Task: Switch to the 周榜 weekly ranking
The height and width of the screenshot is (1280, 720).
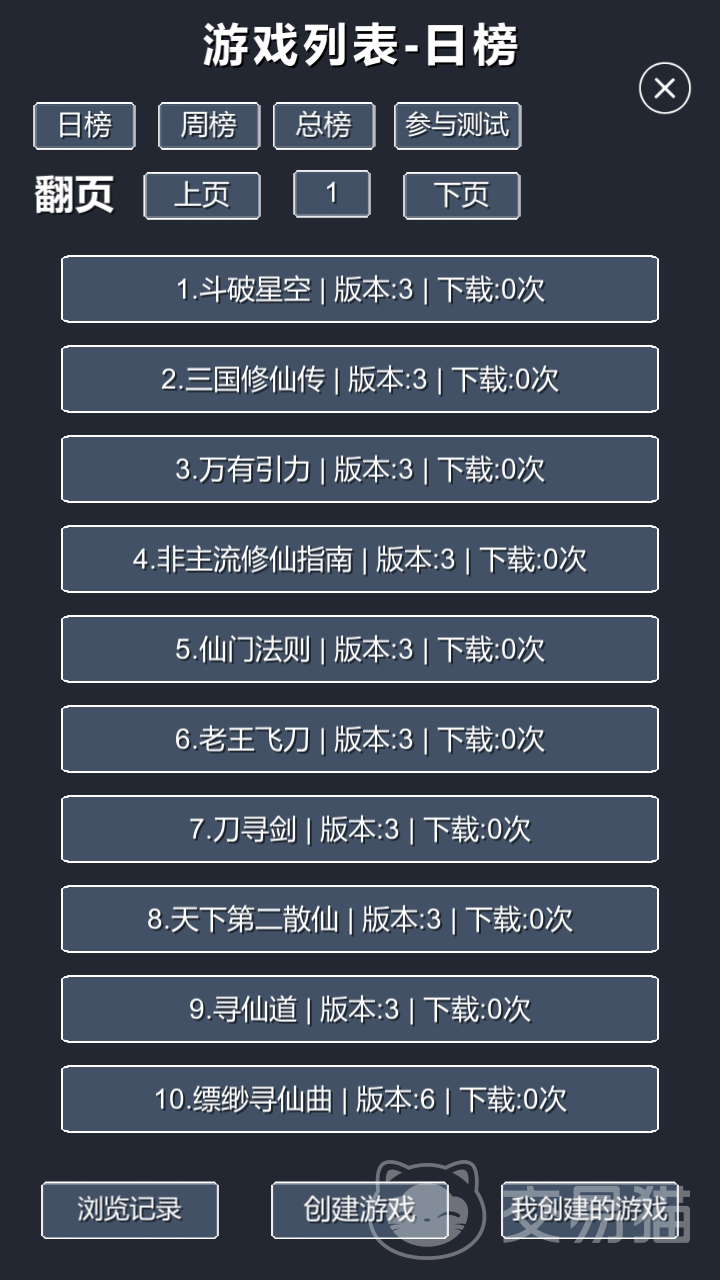Action: pos(209,126)
